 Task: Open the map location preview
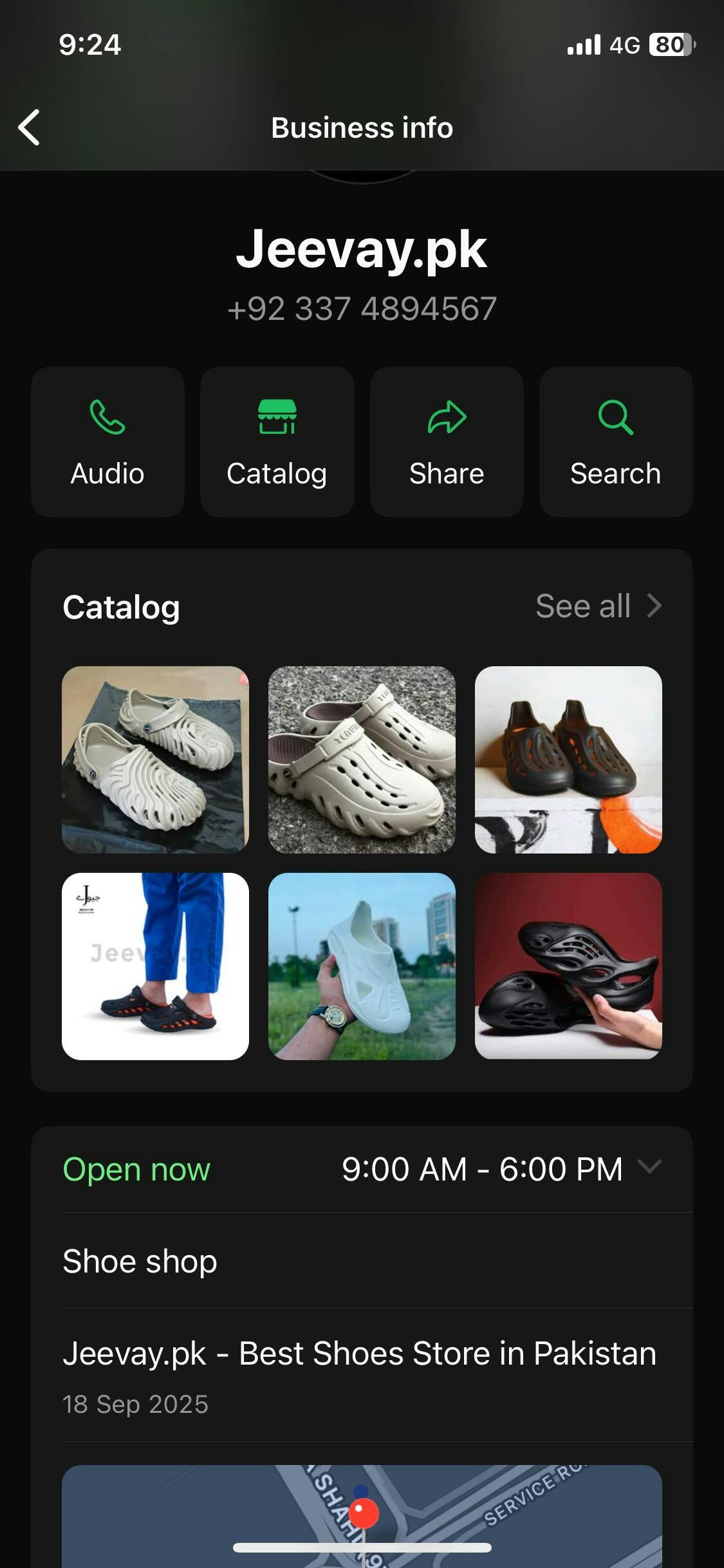click(x=362, y=1513)
